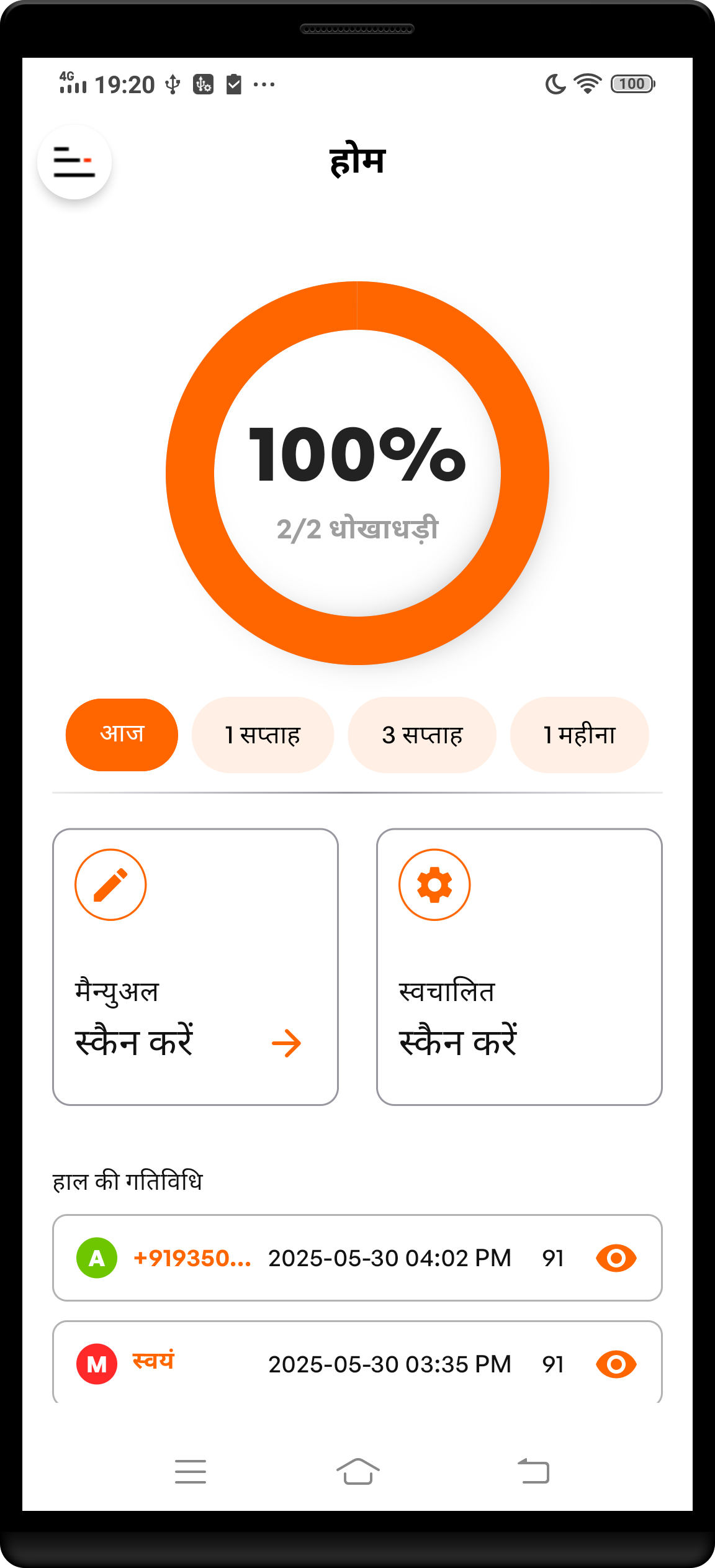Switch to the 3 सप्ताह filter
This screenshot has height=1568, width=715.
click(422, 735)
